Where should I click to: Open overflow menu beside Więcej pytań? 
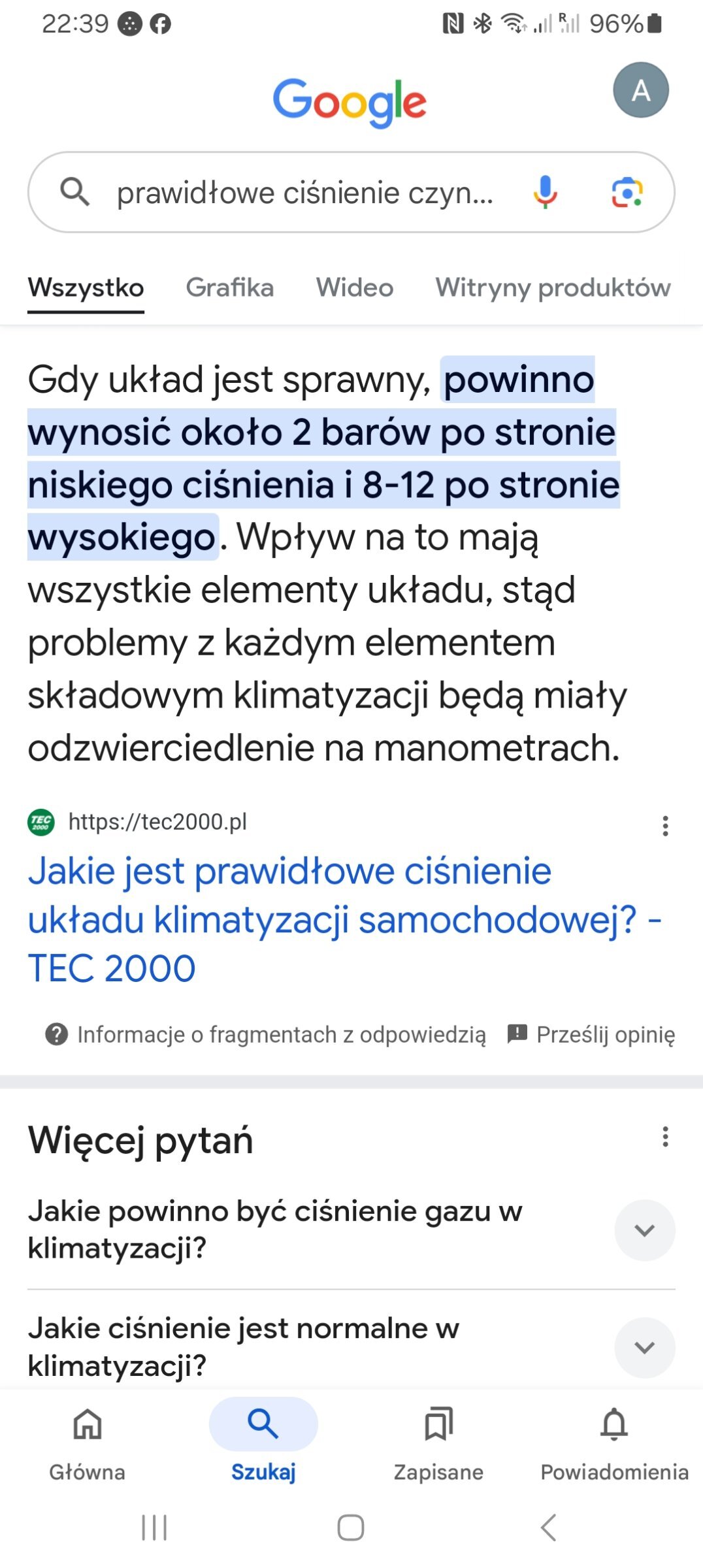(665, 1137)
